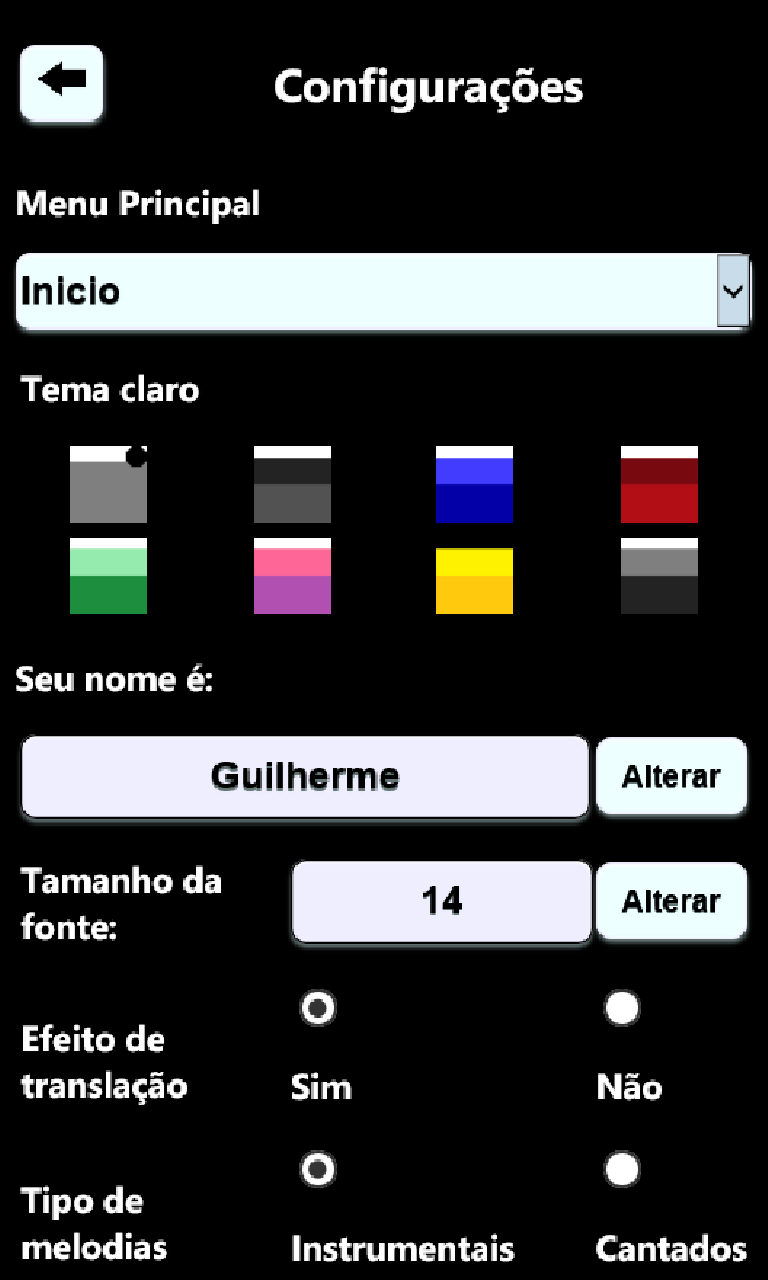This screenshot has height=1280, width=768.
Task: Choose Cantados for Tipo de melodias
Action: coord(622,1169)
